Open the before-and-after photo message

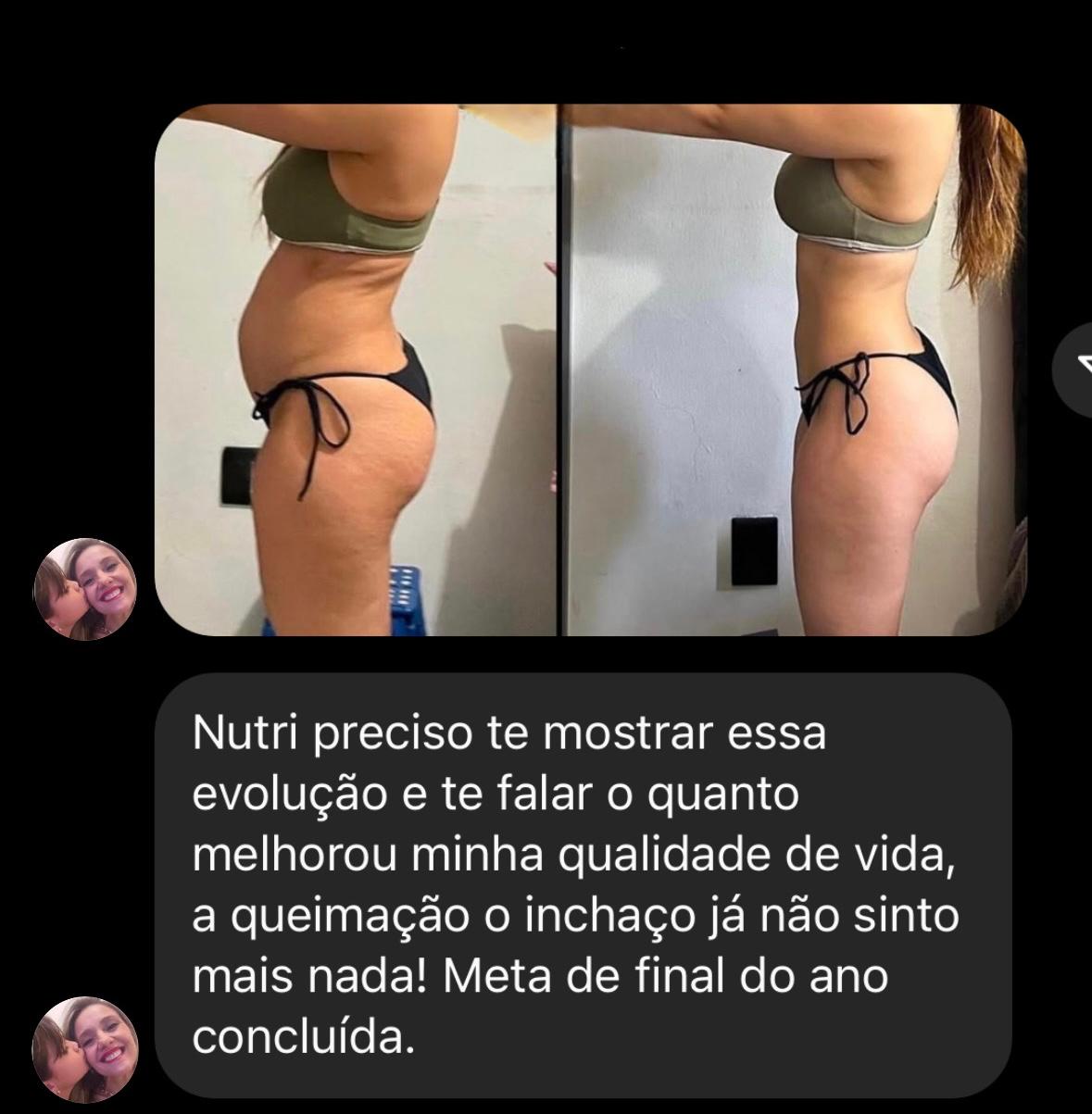[590, 370]
